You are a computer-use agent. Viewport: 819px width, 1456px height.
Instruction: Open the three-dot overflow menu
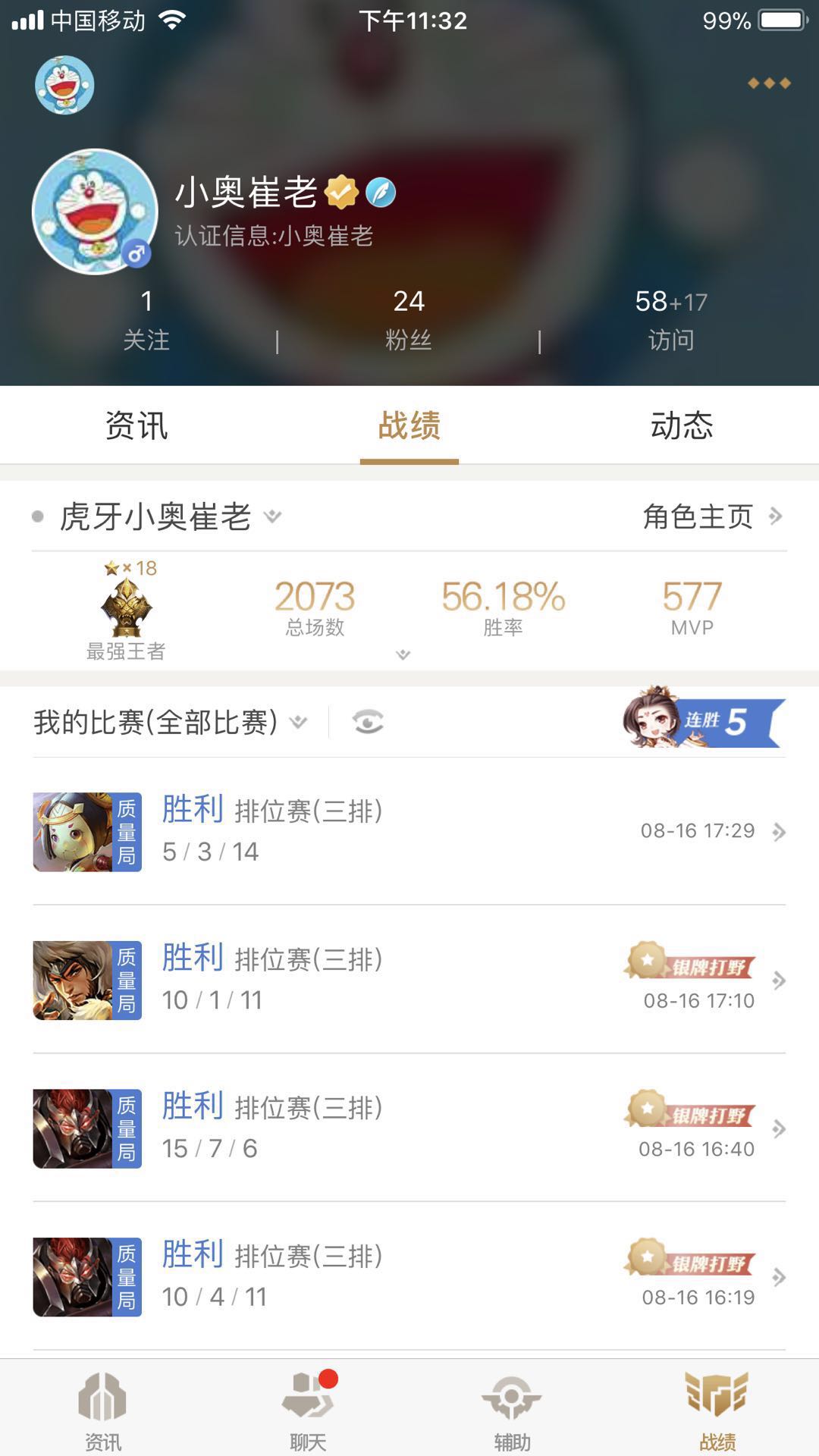tap(769, 83)
